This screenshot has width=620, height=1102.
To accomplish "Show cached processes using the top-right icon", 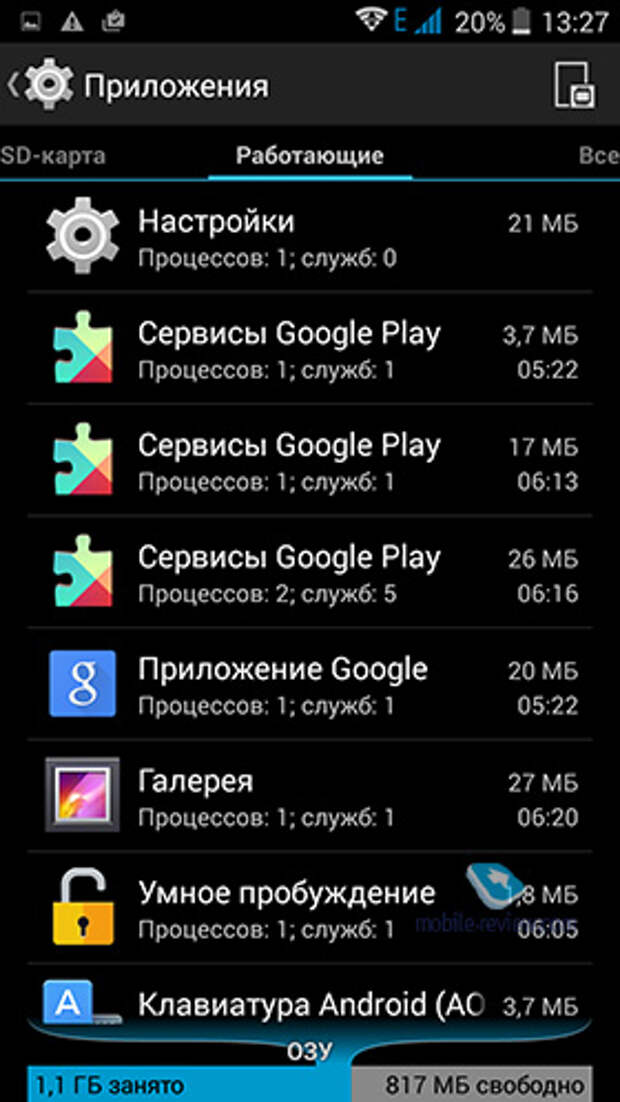I will (575, 85).
